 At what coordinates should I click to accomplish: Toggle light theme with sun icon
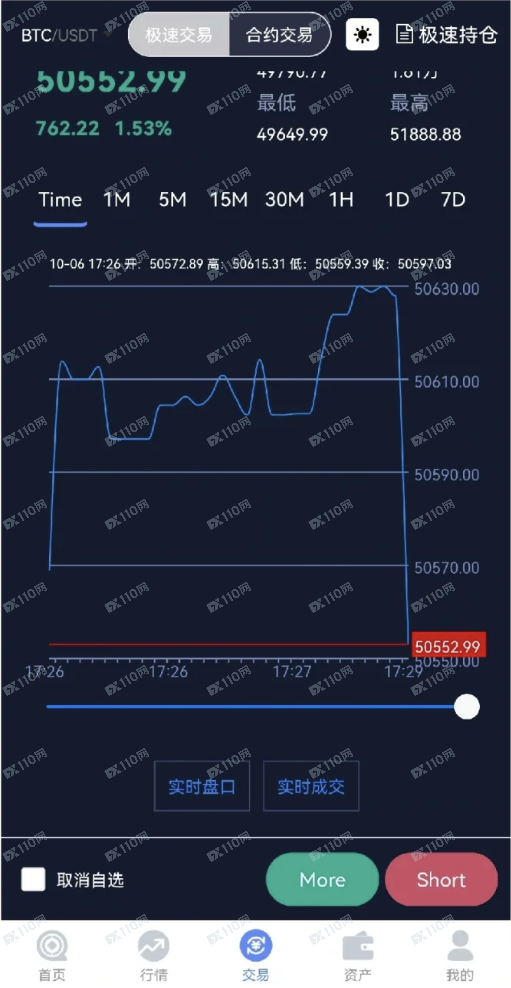coord(362,35)
